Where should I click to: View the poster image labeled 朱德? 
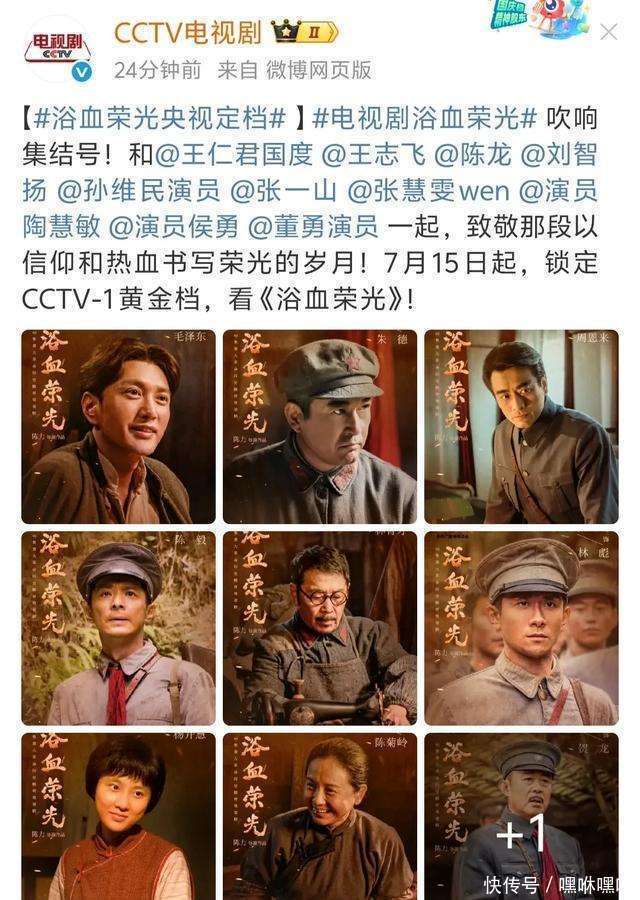[320, 427]
